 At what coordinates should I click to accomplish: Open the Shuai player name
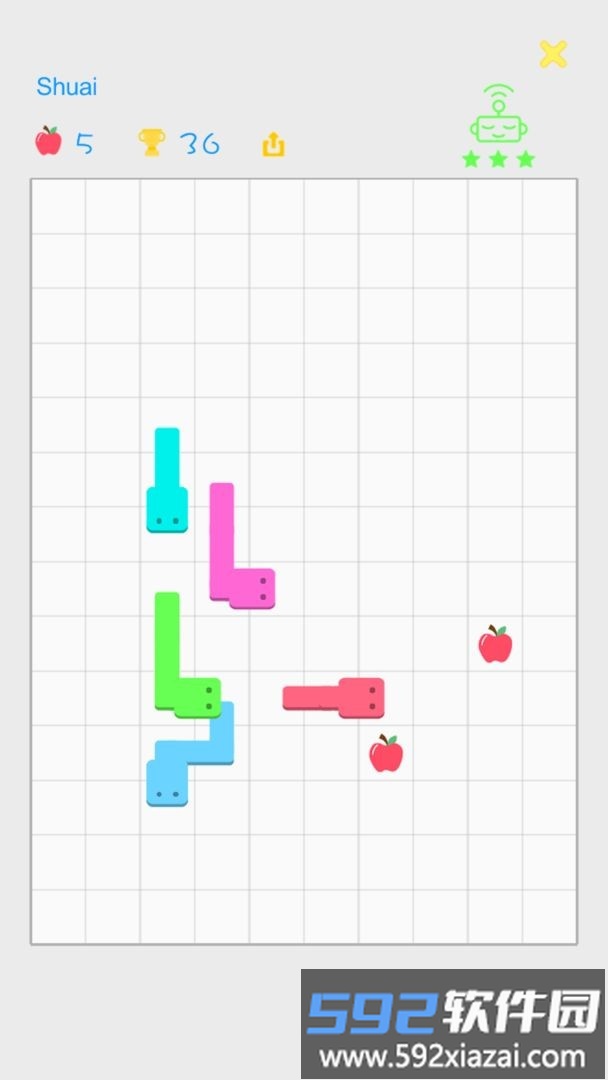click(x=67, y=87)
